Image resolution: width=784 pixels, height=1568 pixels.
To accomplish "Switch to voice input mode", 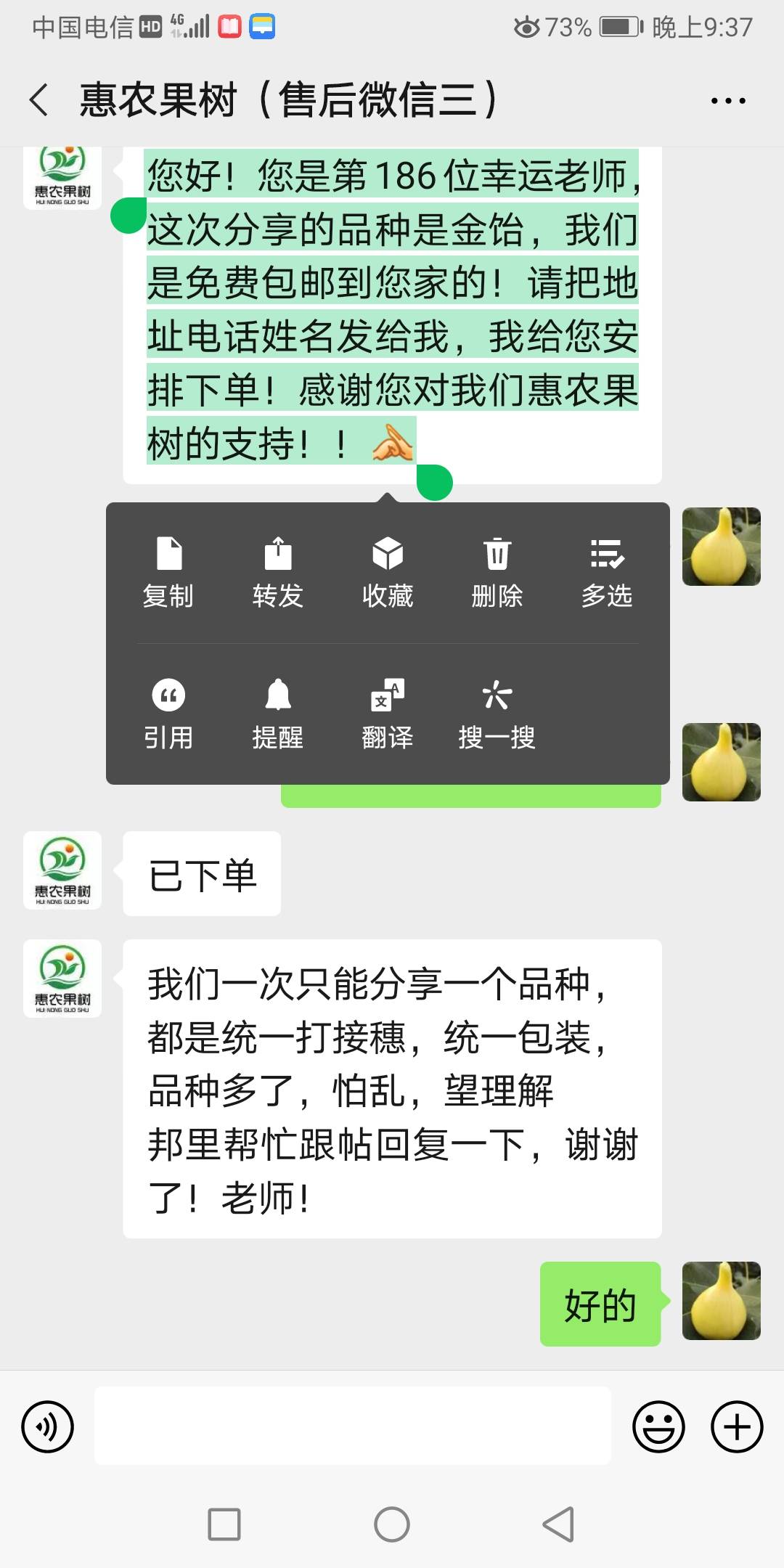I will [48, 1426].
